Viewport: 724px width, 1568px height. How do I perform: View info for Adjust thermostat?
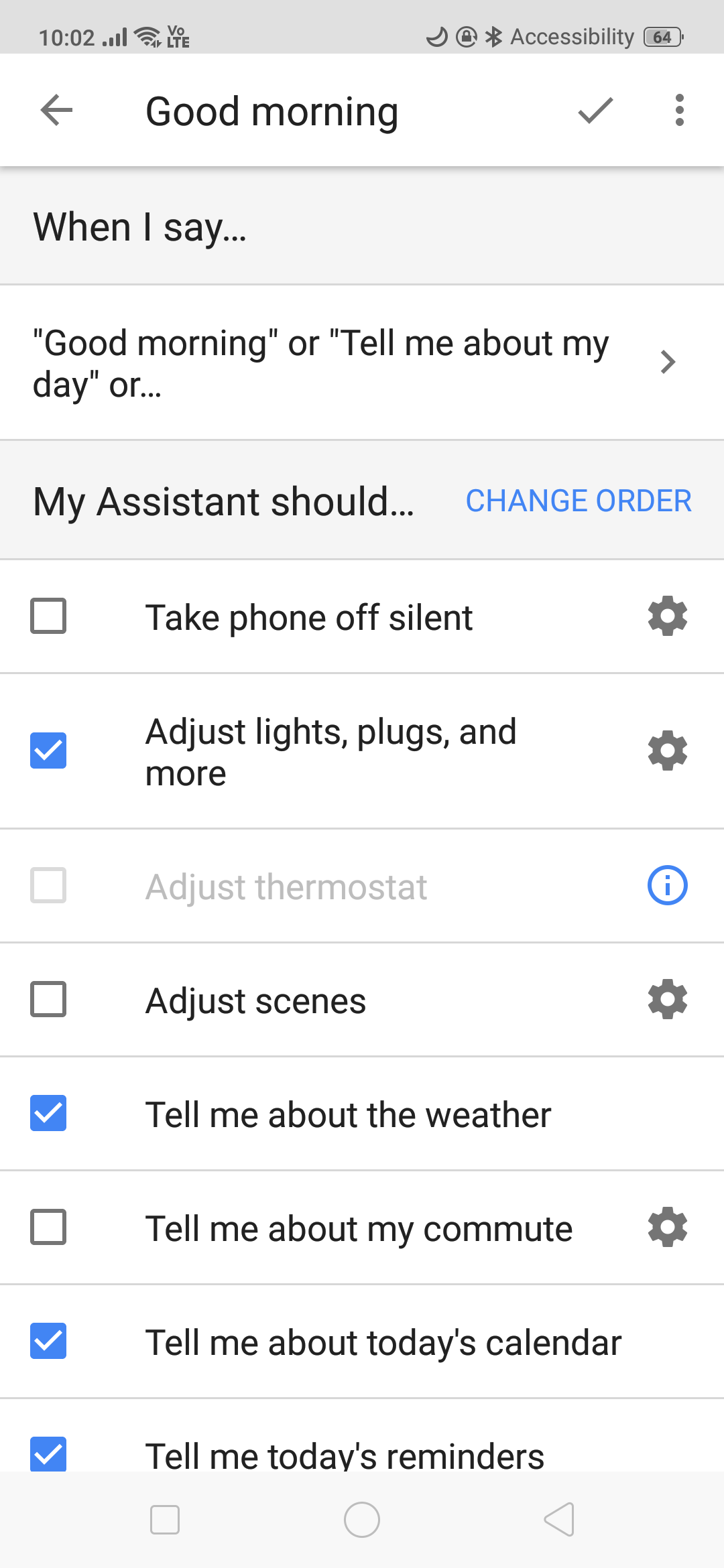[668, 885]
